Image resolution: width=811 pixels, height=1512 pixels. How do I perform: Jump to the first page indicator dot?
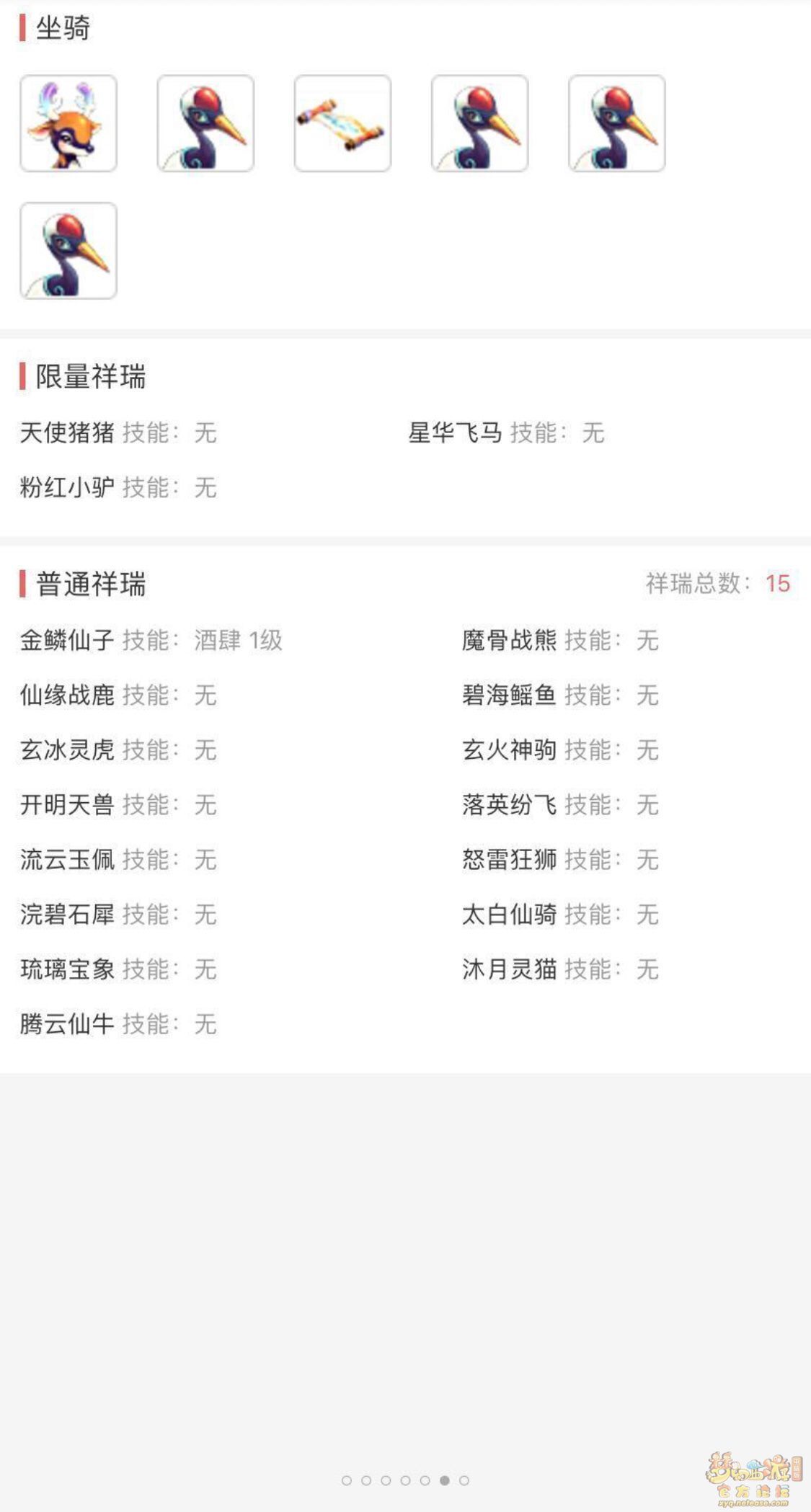point(347,1480)
